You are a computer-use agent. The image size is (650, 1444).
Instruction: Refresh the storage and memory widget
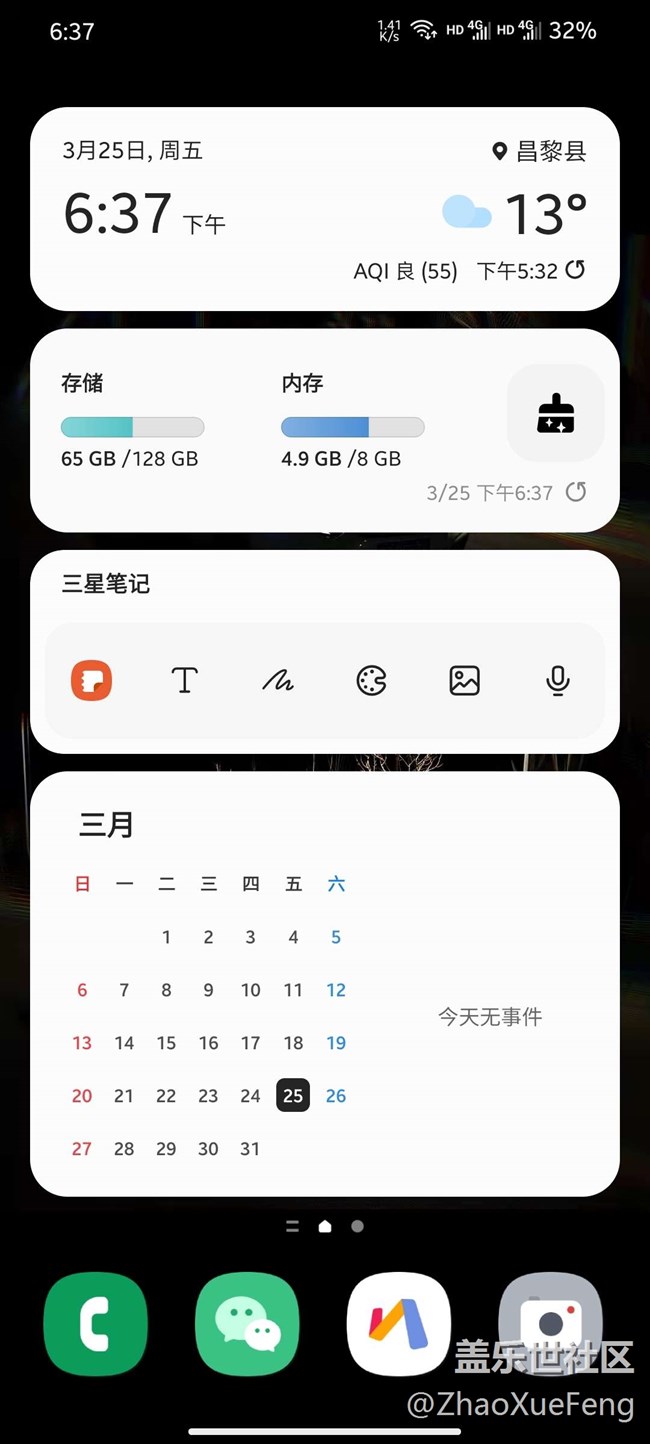[x=576, y=492]
